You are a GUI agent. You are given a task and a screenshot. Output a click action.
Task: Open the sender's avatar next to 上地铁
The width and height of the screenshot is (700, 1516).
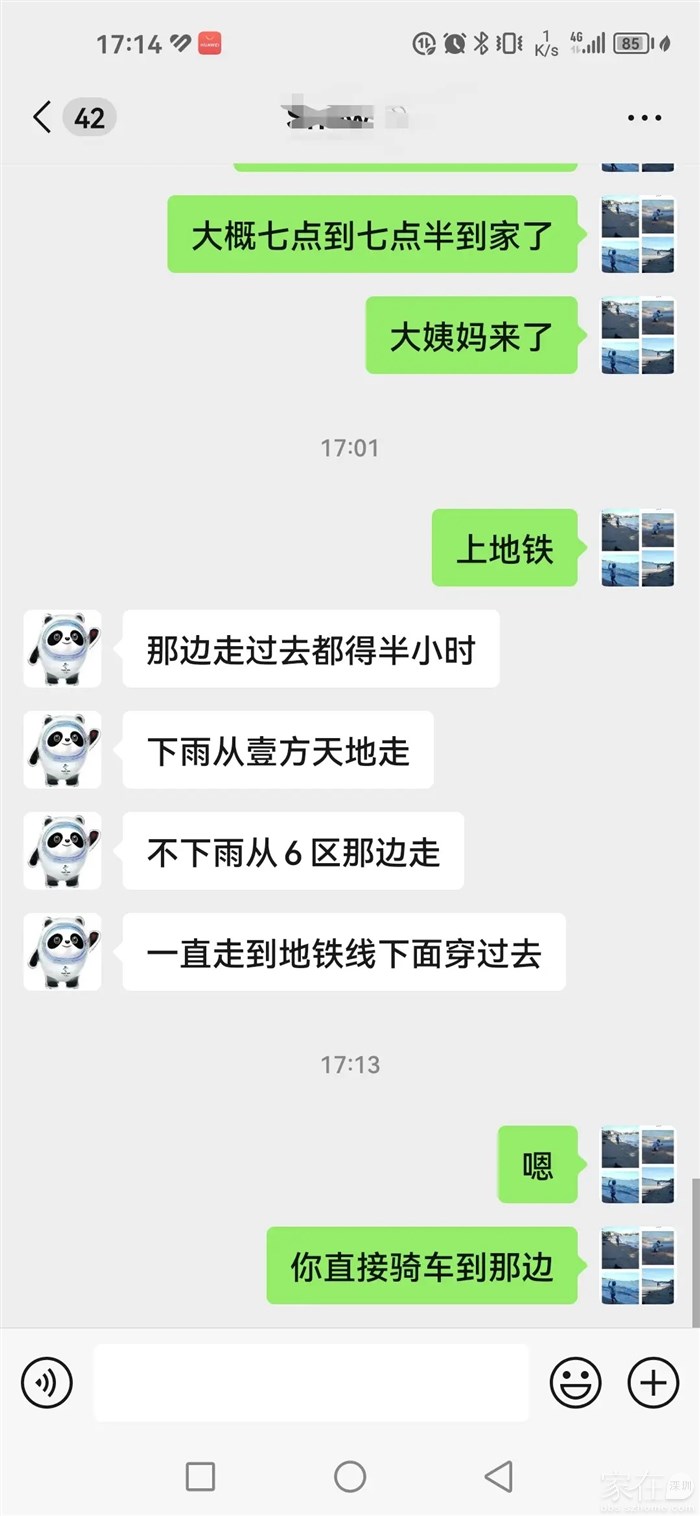pyautogui.click(x=638, y=548)
